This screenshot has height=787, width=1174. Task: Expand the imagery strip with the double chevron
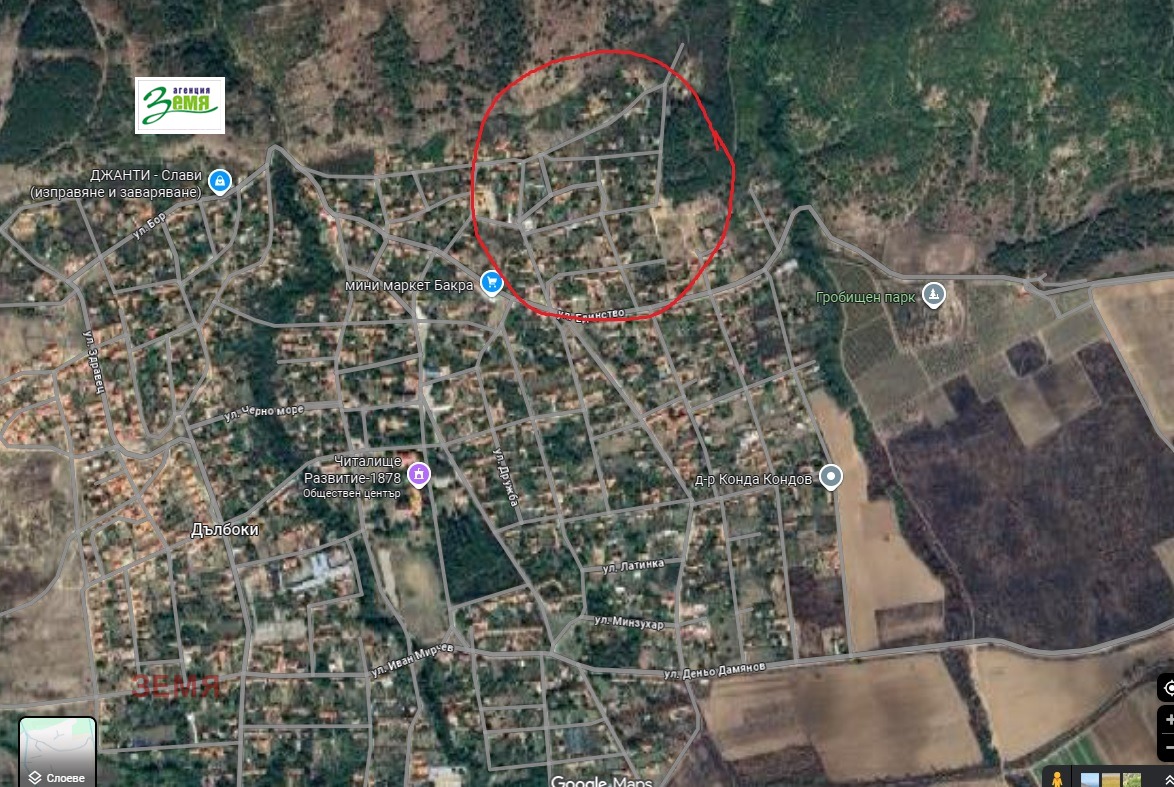click(1166, 778)
